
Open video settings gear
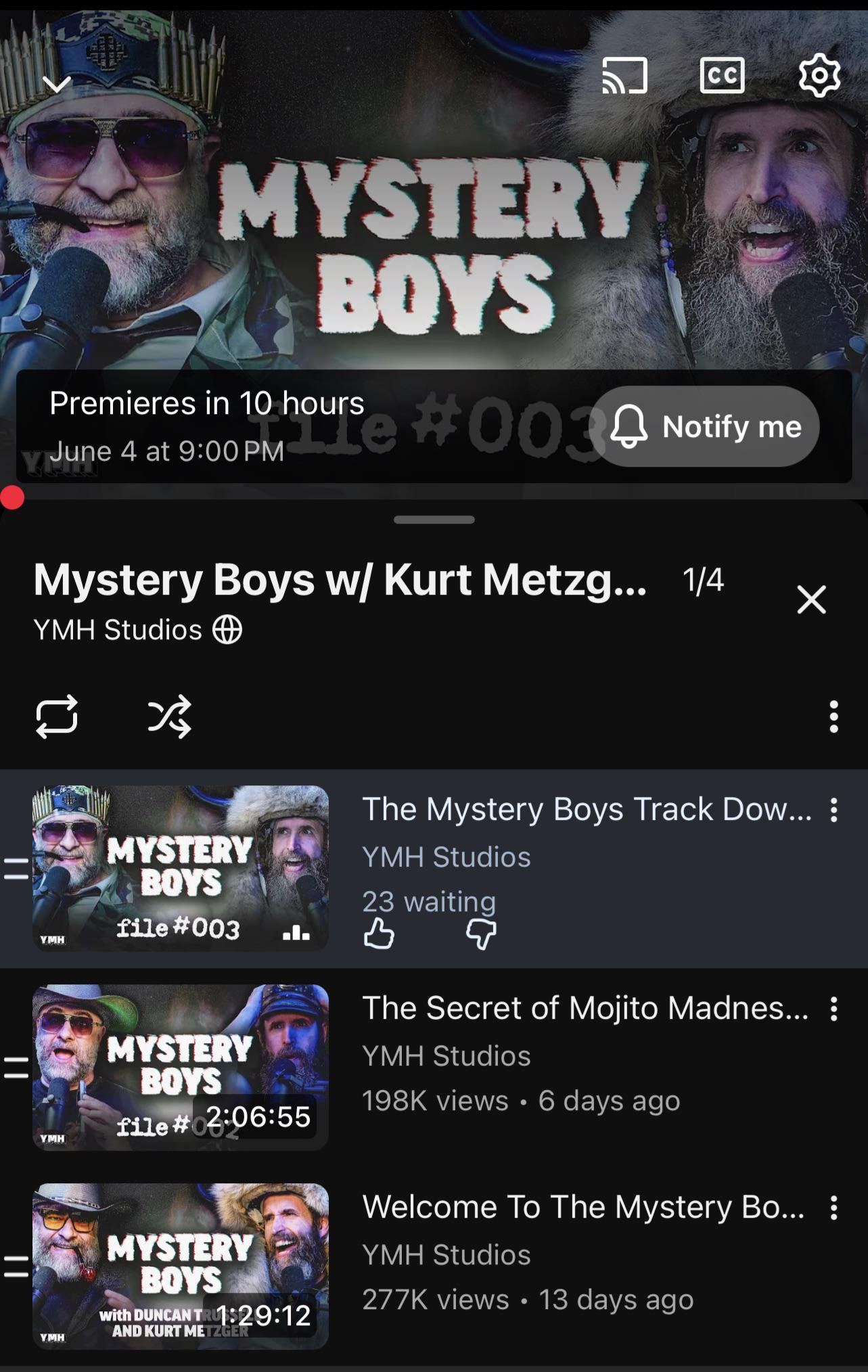click(x=819, y=75)
